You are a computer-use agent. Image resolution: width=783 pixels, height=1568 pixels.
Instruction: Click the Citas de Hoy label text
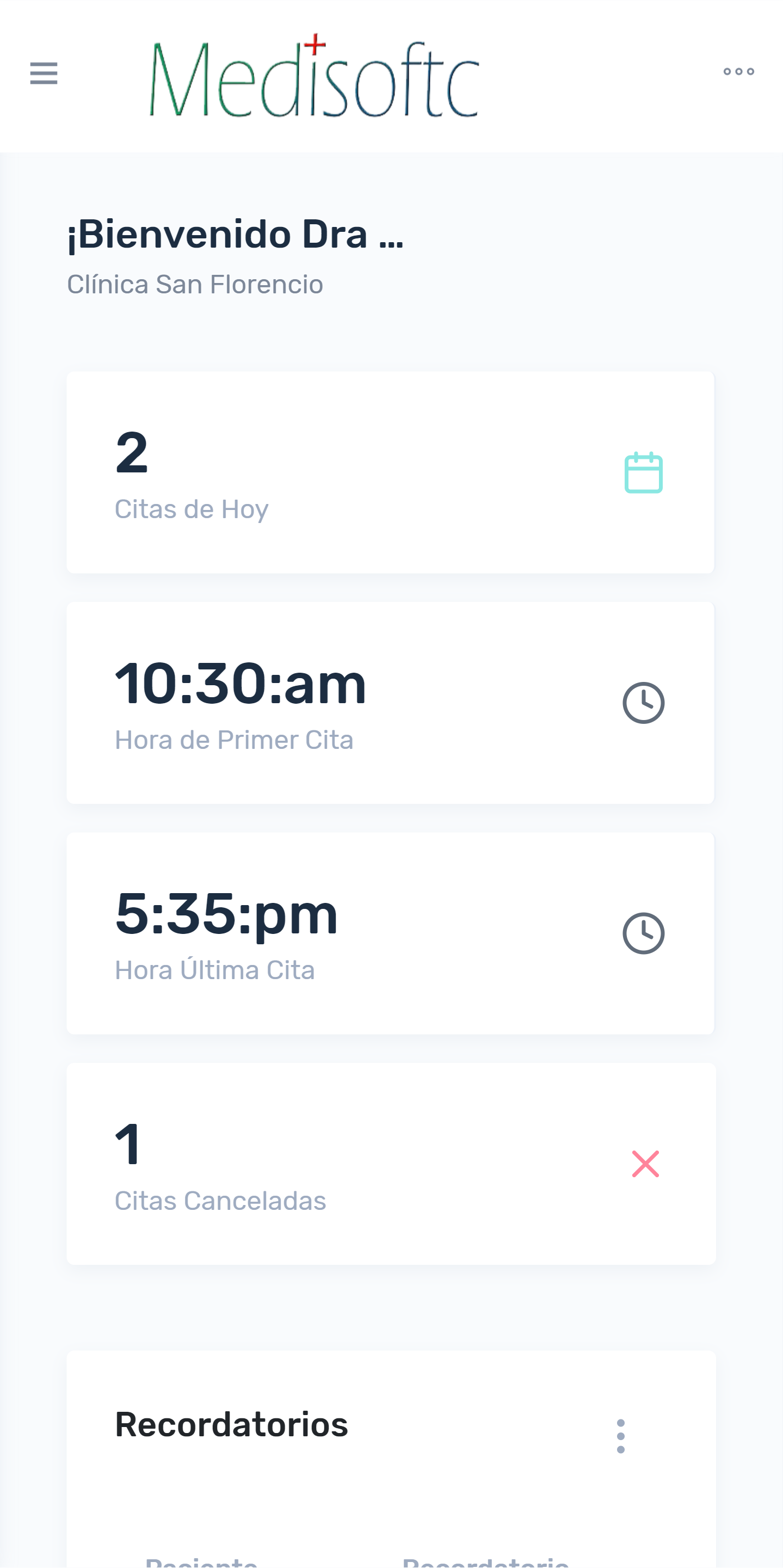coord(192,509)
